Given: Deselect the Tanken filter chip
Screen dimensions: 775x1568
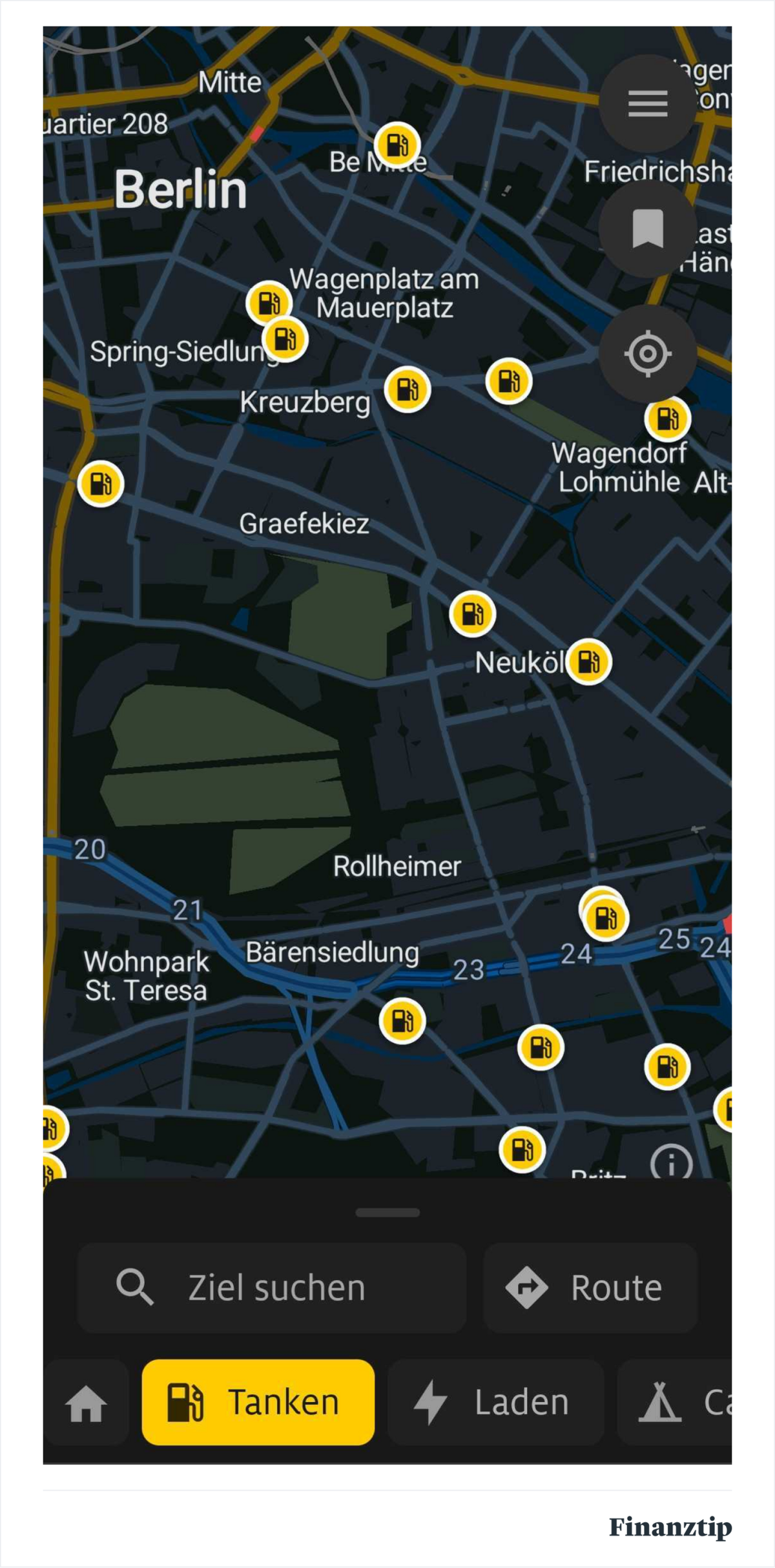Looking at the screenshot, I should tap(258, 1403).
